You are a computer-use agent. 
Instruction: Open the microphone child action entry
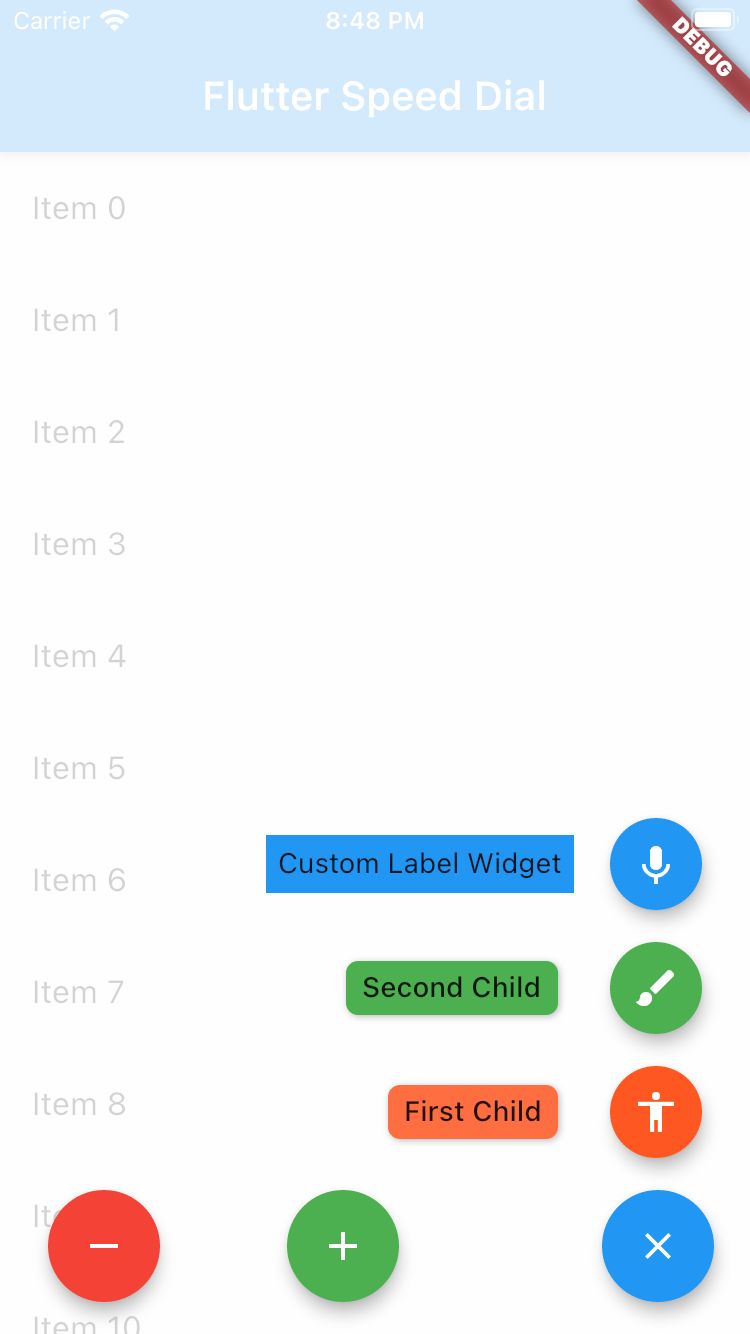[656, 863]
